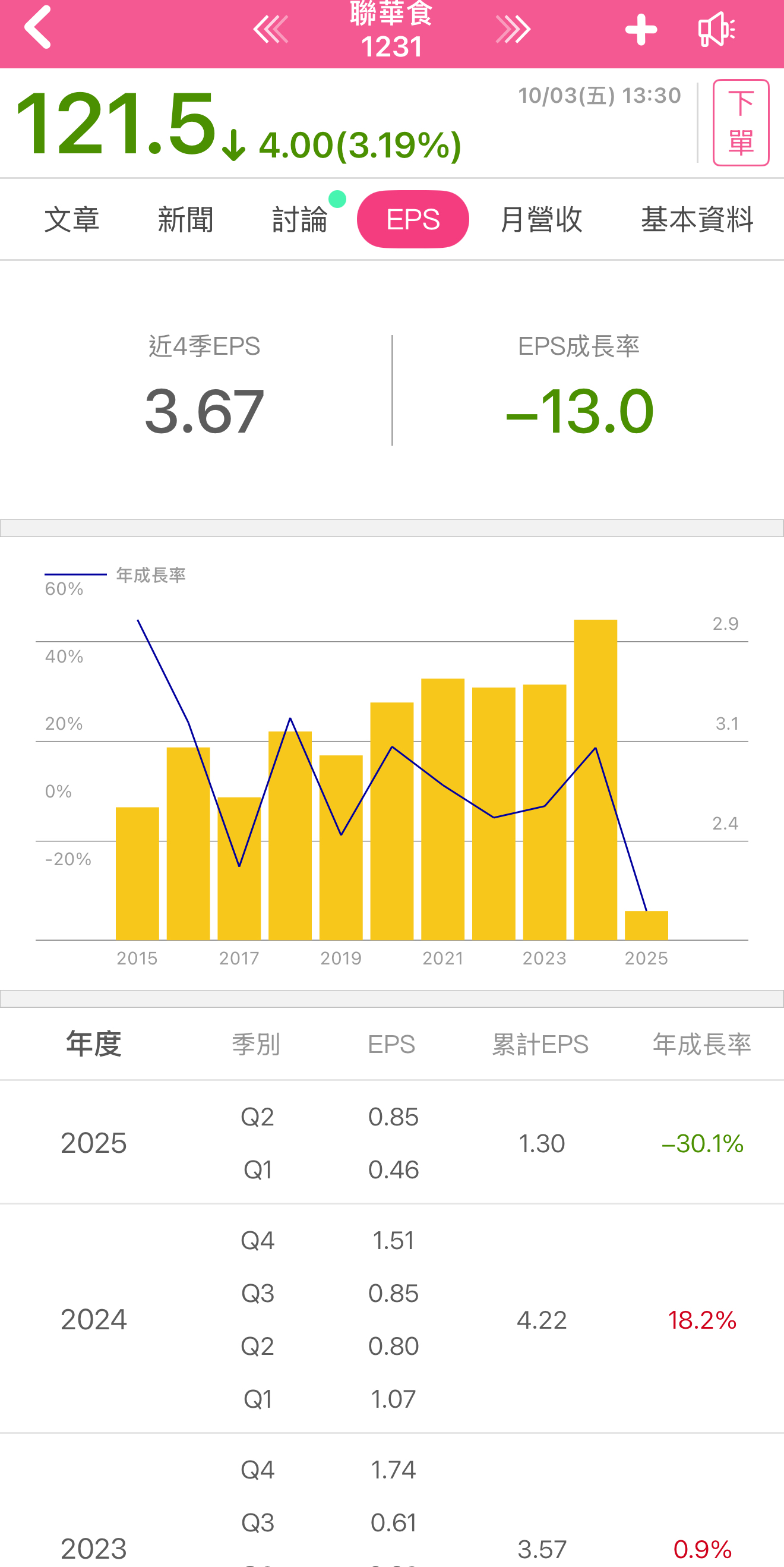Jump to the previous stock with left arrows
Viewport: 784px width, 1567px height.
point(271,29)
